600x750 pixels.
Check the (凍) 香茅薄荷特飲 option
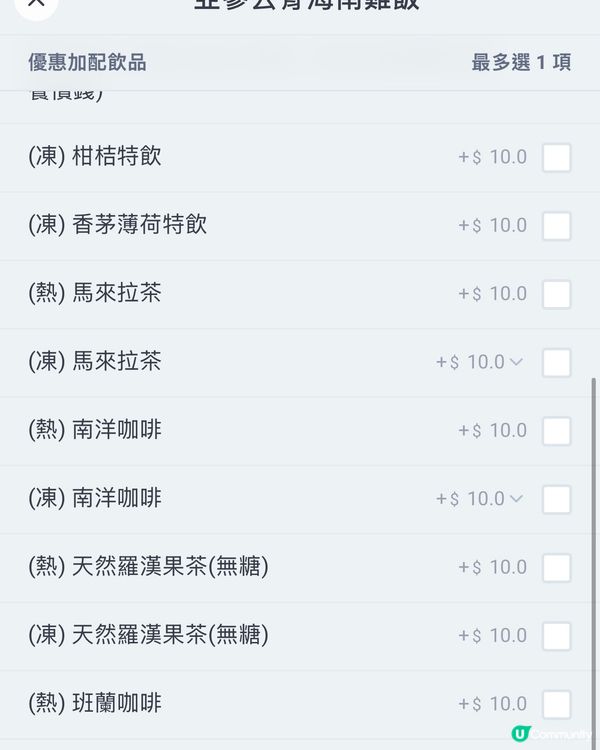click(556, 226)
